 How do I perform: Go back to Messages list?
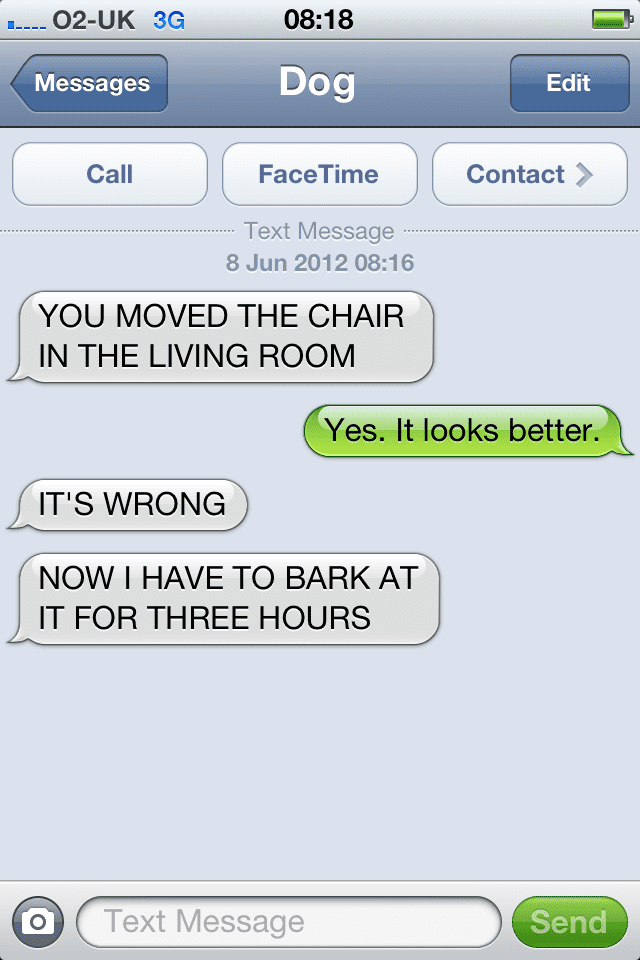[90, 84]
